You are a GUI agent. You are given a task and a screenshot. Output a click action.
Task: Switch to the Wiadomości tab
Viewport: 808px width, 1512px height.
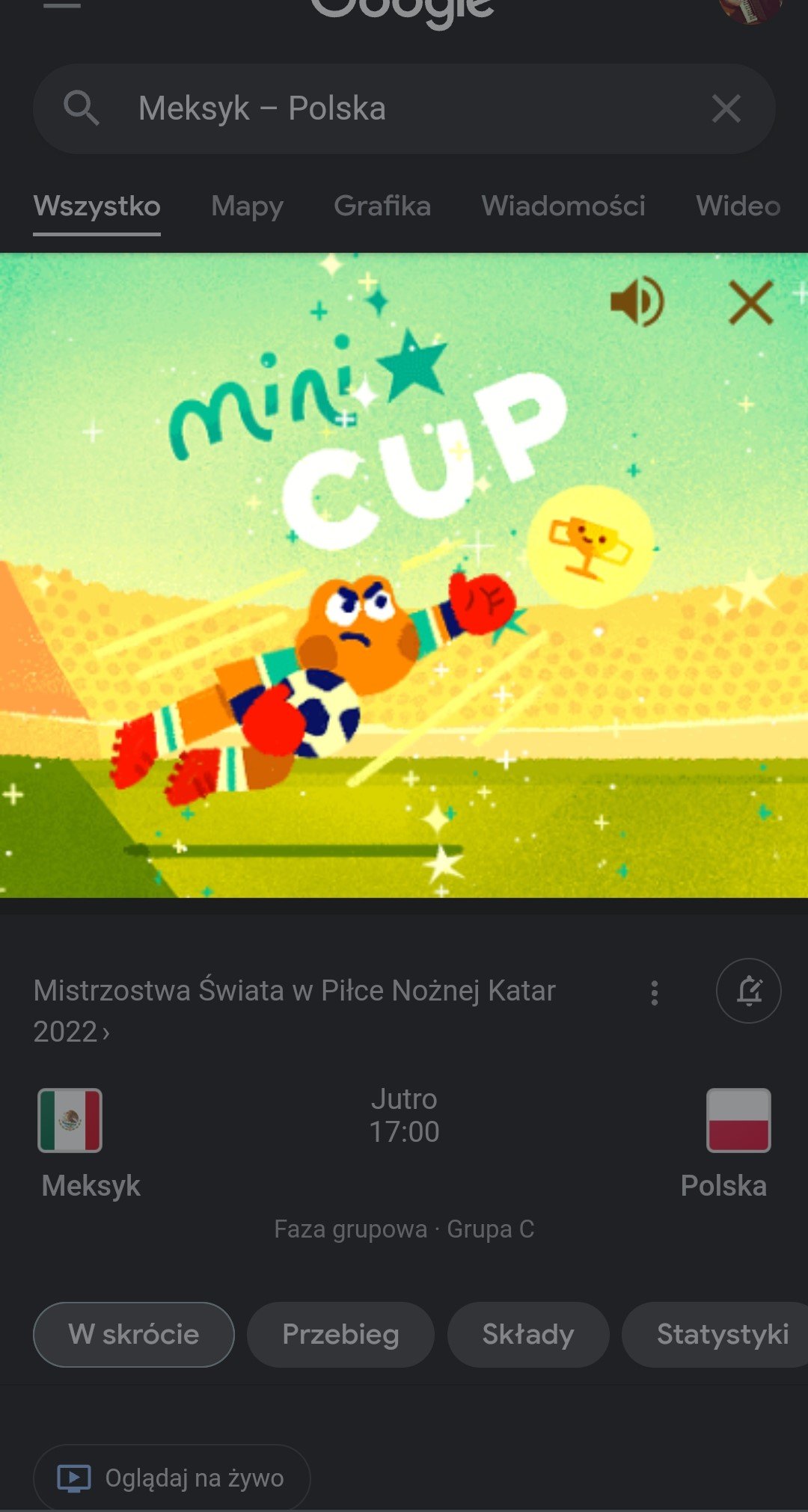coord(563,206)
